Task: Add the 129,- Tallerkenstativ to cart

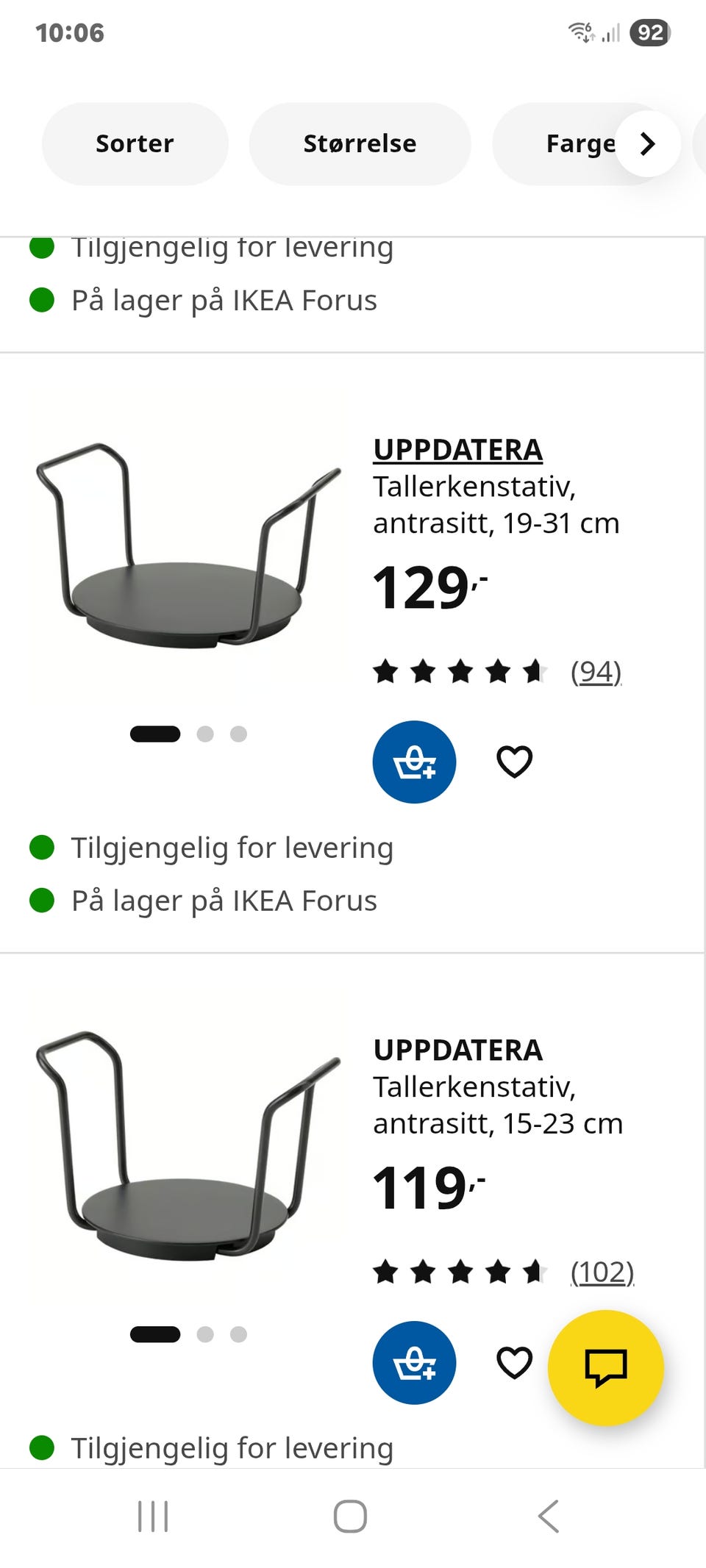Action: pos(414,762)
